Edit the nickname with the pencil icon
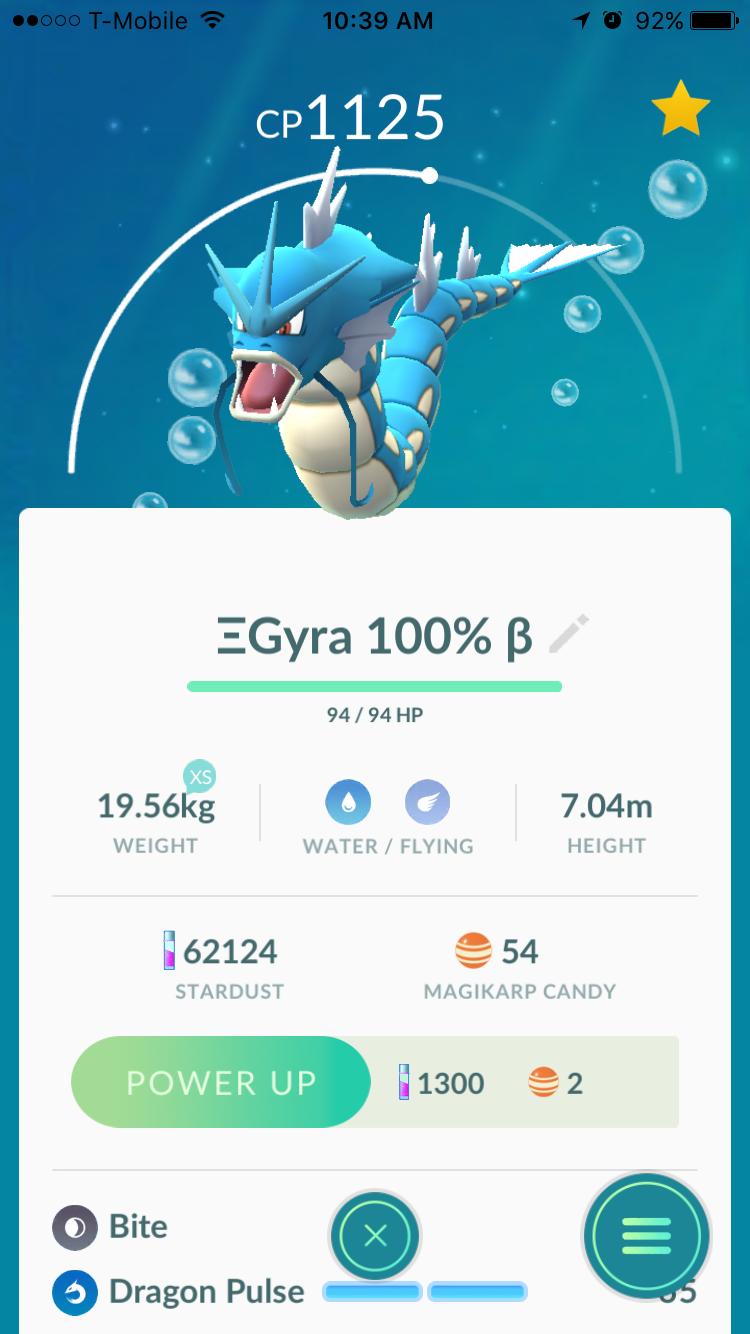This screenshot has height=1334, width=750. [x=569, y=636]
